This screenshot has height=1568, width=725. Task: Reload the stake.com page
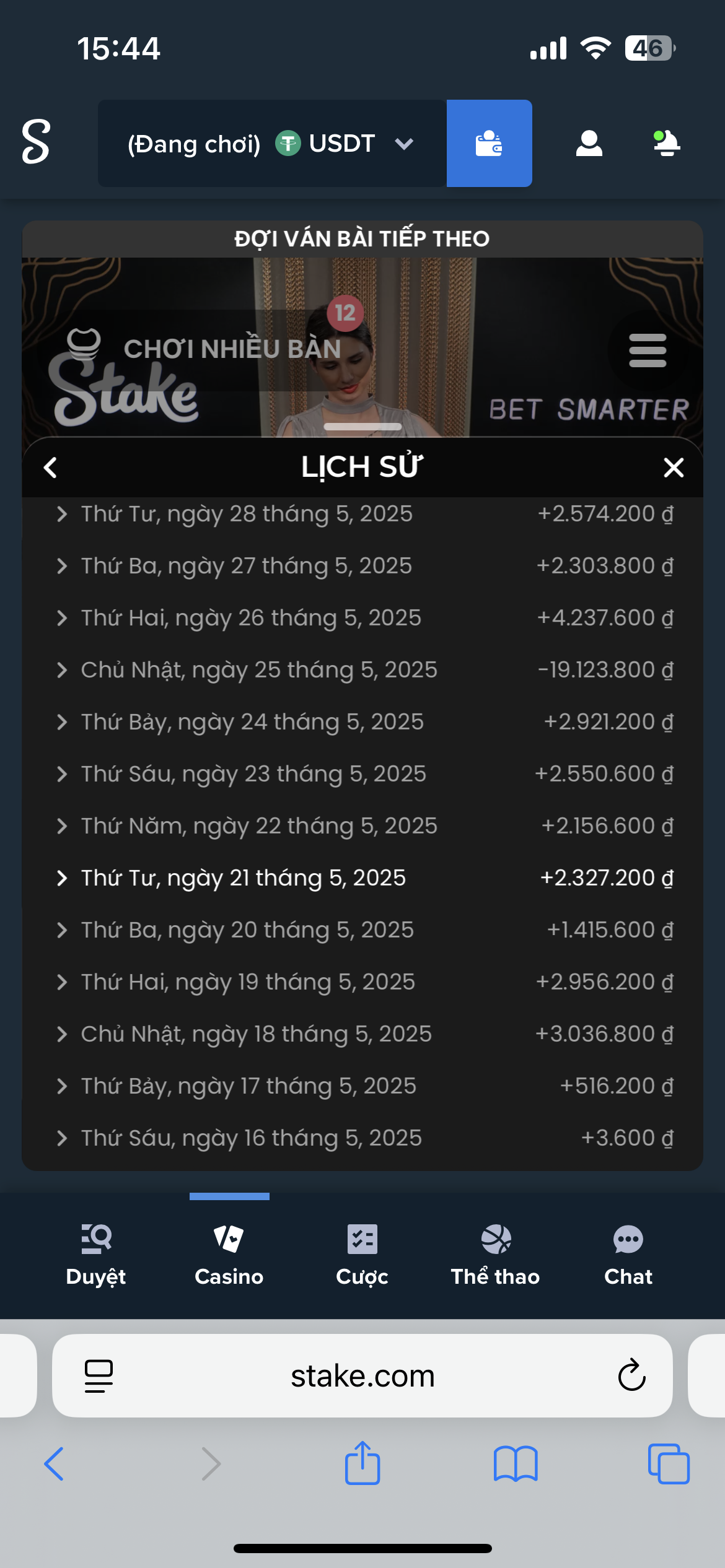631,1376
